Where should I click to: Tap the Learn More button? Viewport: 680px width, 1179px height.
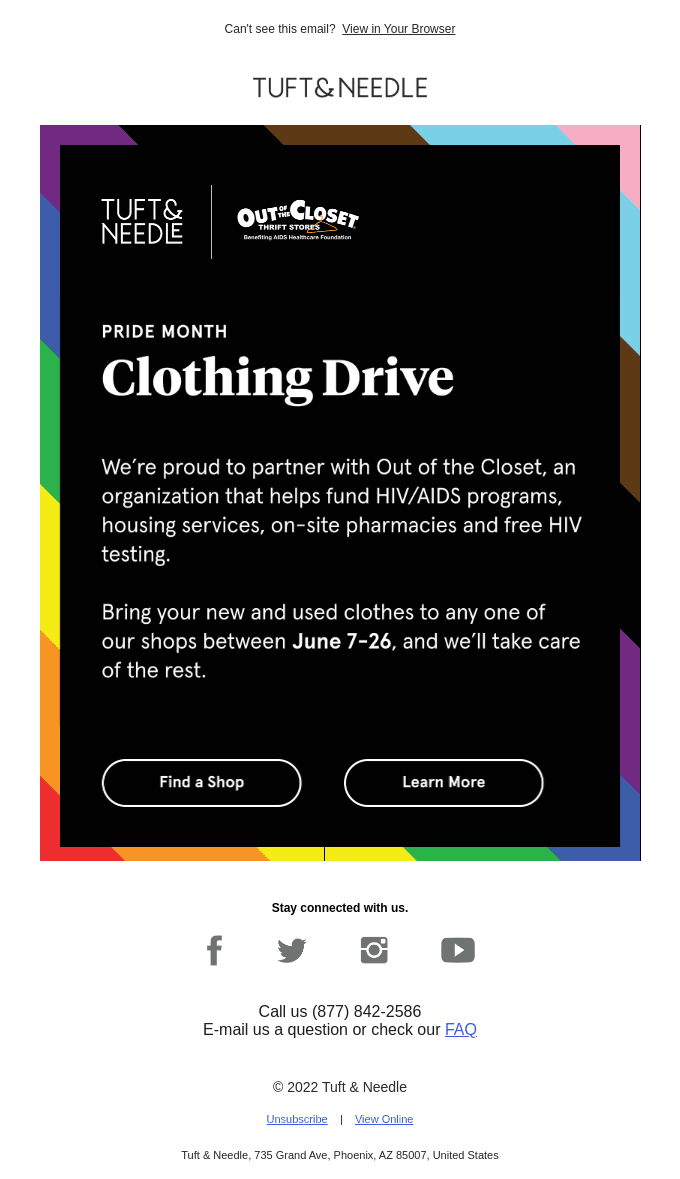tap(443, 782)
